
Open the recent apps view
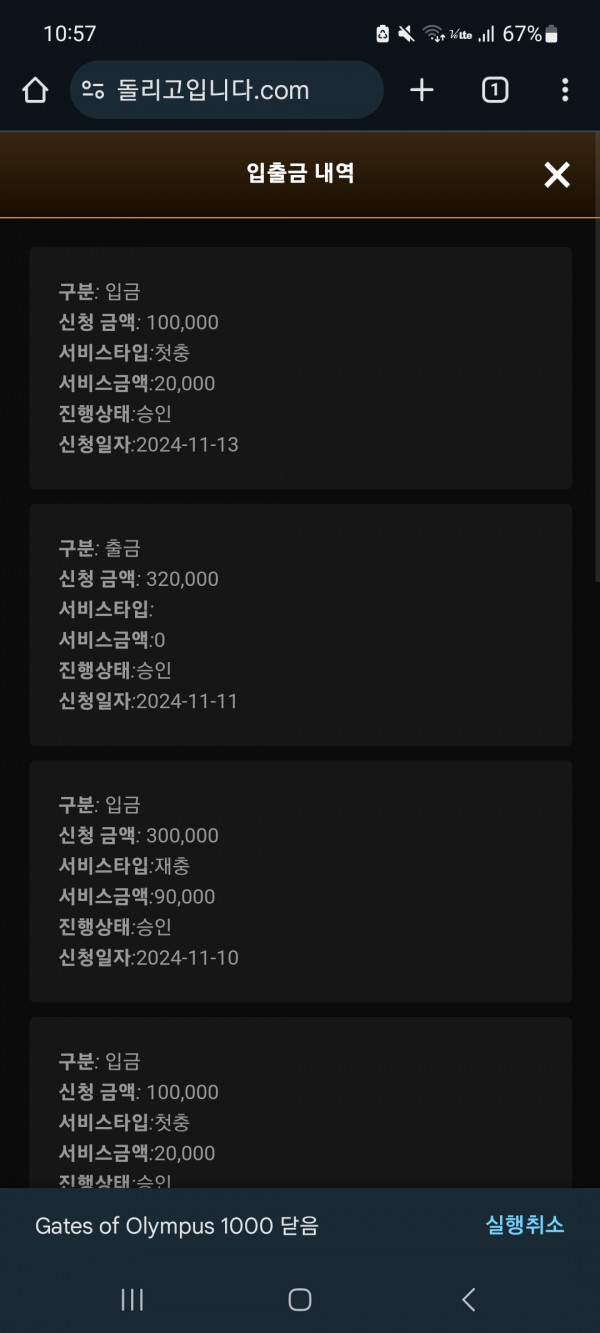[x=132, y=1299]
